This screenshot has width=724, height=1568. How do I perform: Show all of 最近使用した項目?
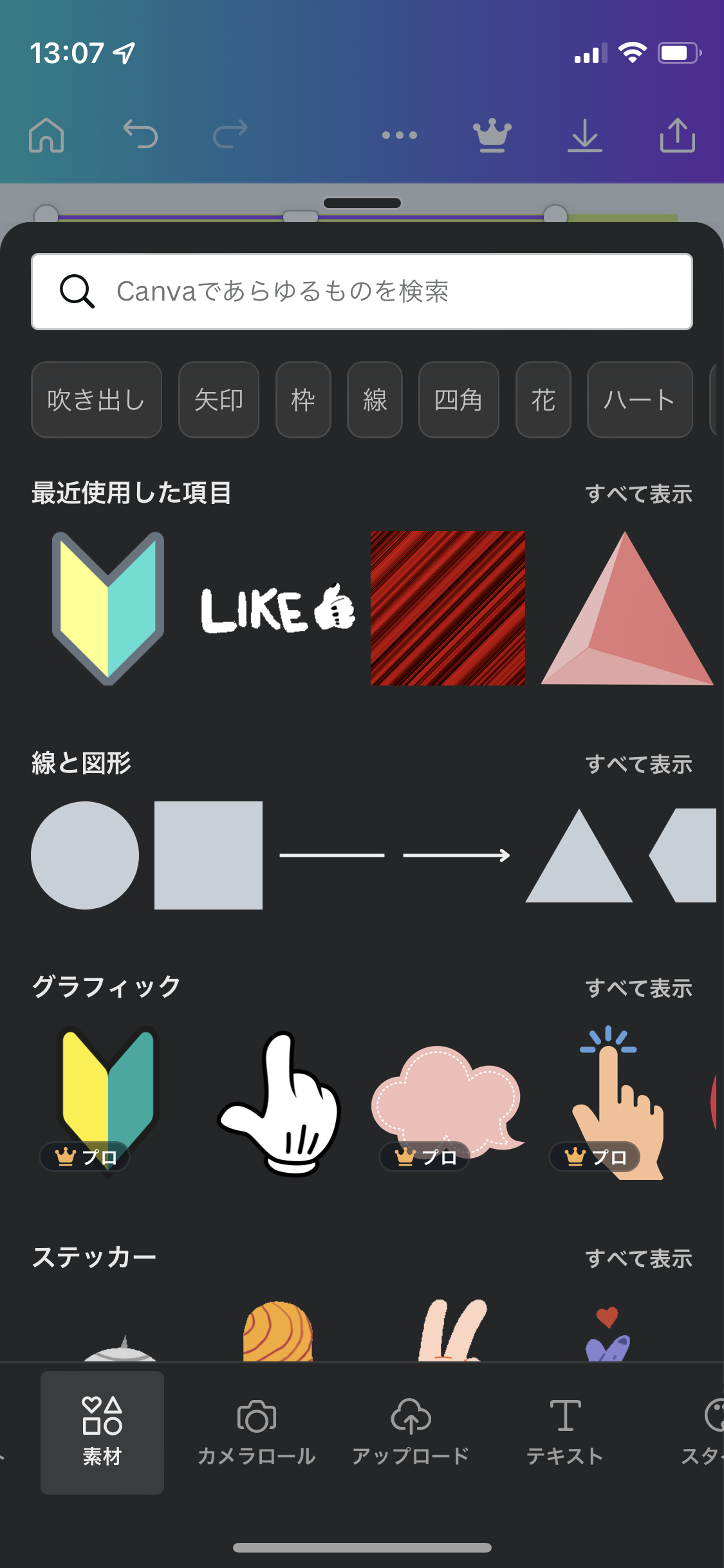(x=638, y=494)
